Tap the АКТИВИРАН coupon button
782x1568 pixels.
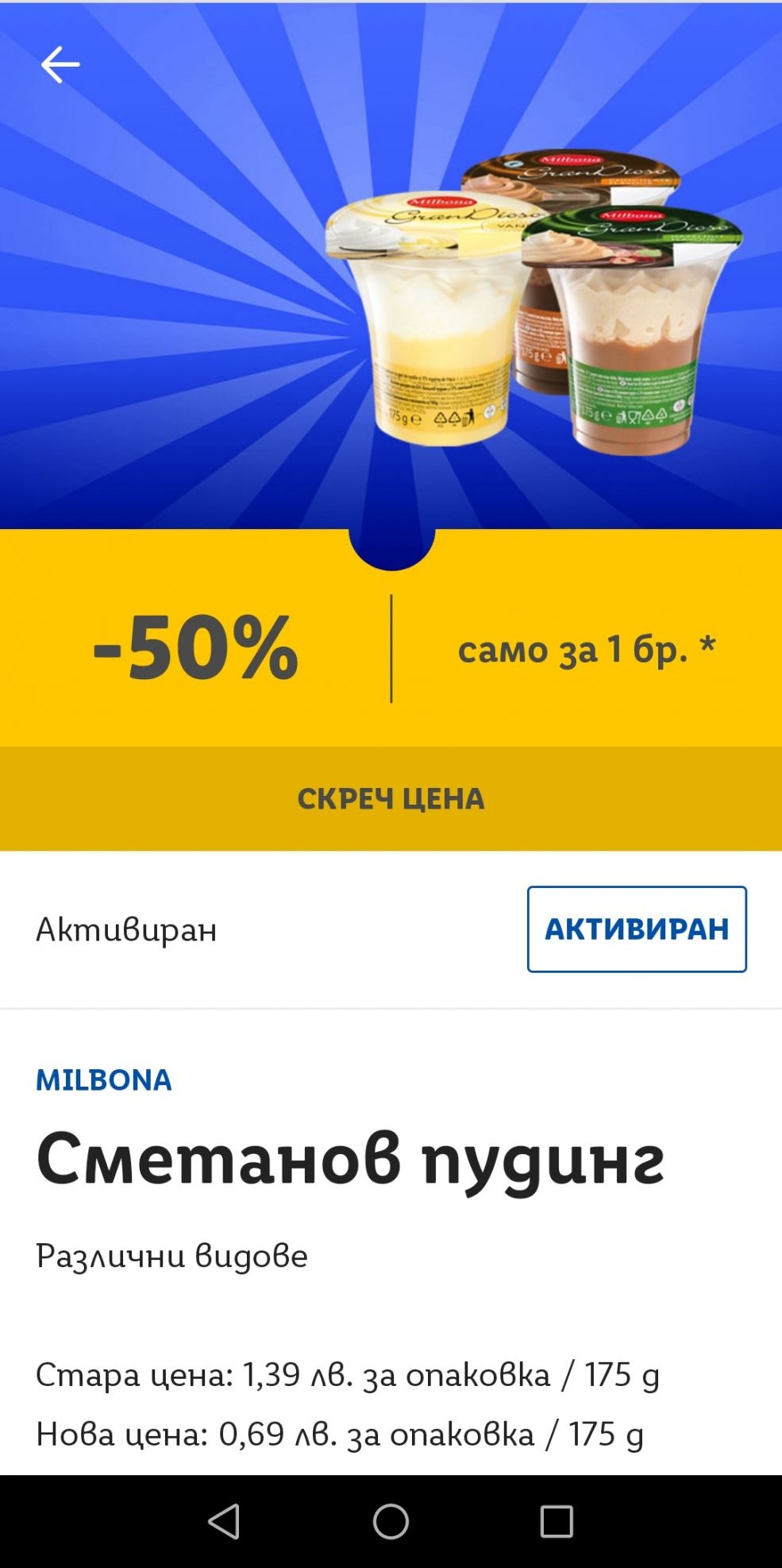637,929
